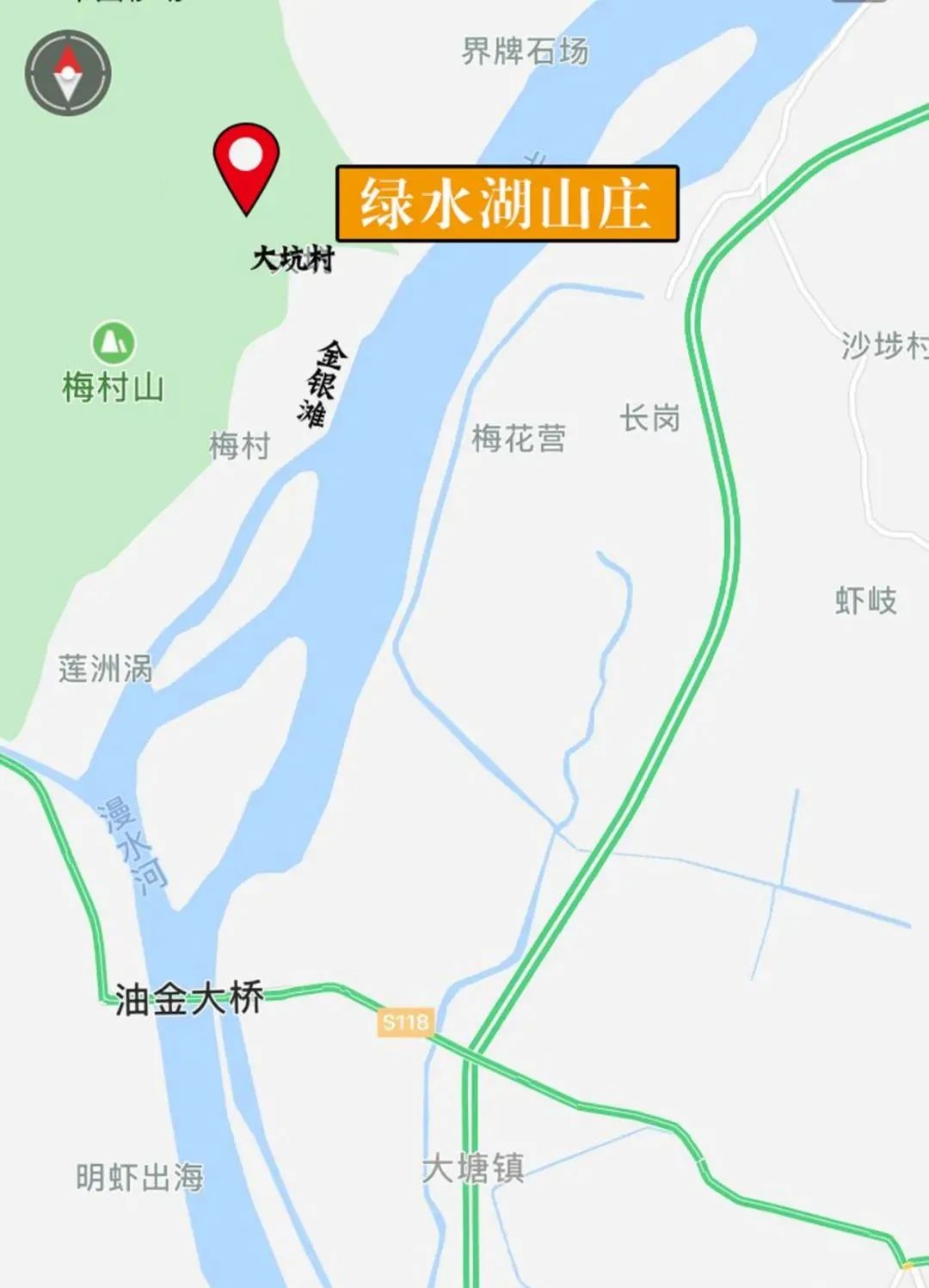Select the 大坑村 village label
Screen dimensions: 929x1288
click(x=295, y=258)
